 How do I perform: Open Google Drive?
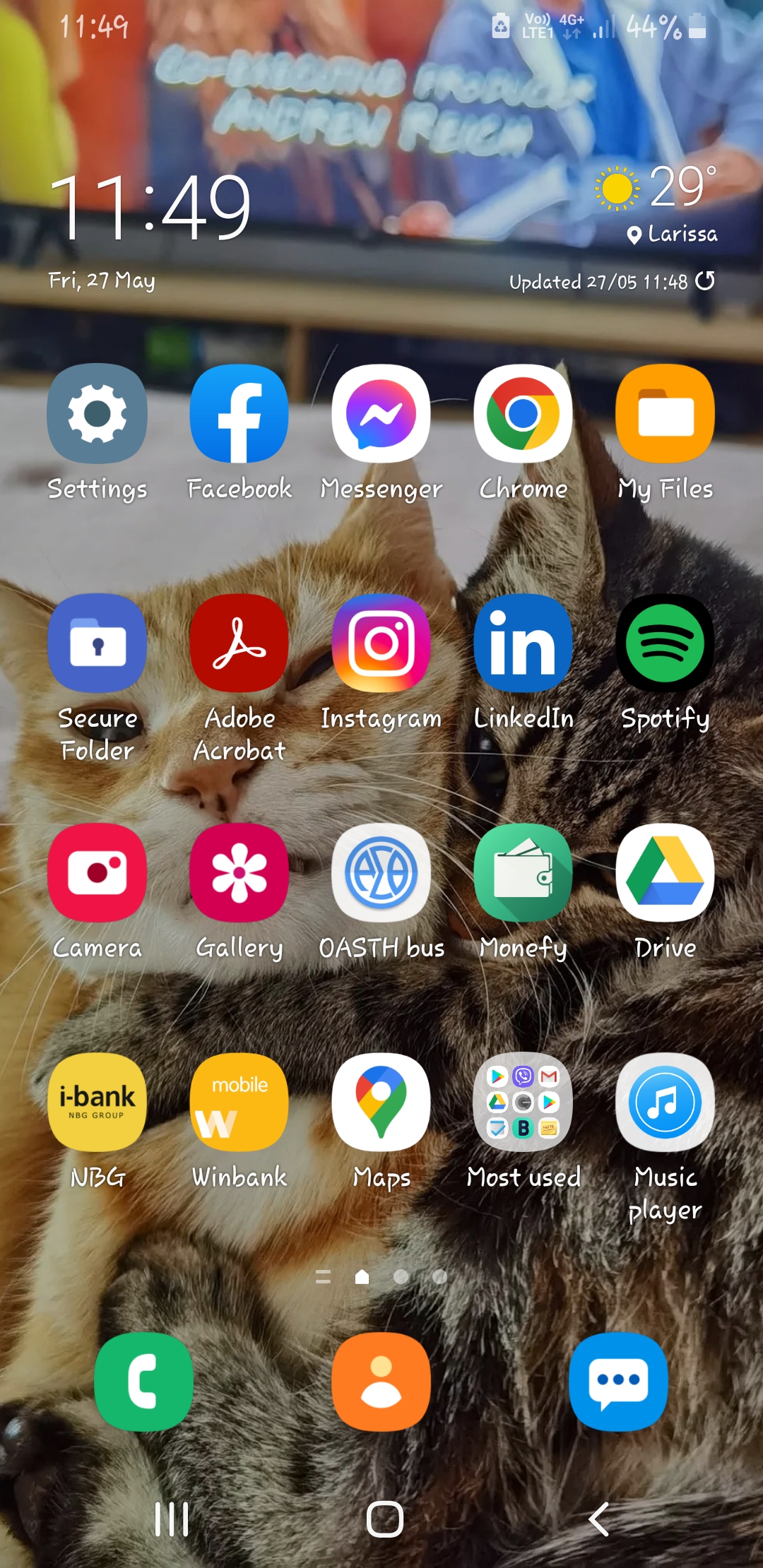665,873
